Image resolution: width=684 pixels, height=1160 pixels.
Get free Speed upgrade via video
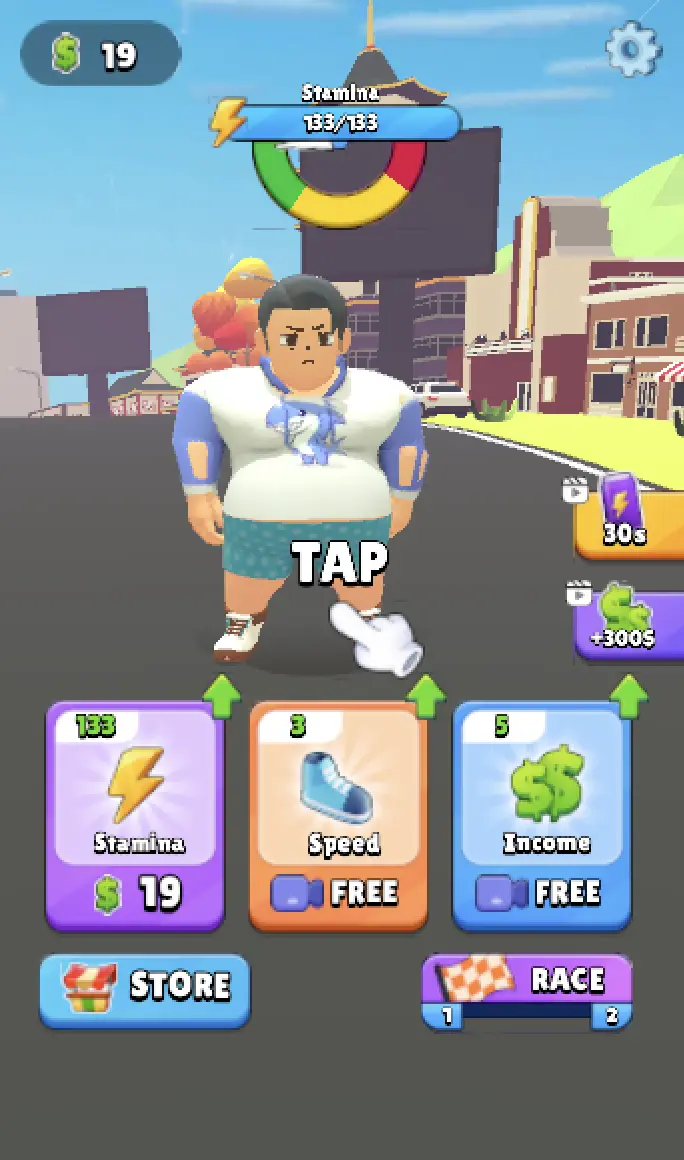pos(339,816)
